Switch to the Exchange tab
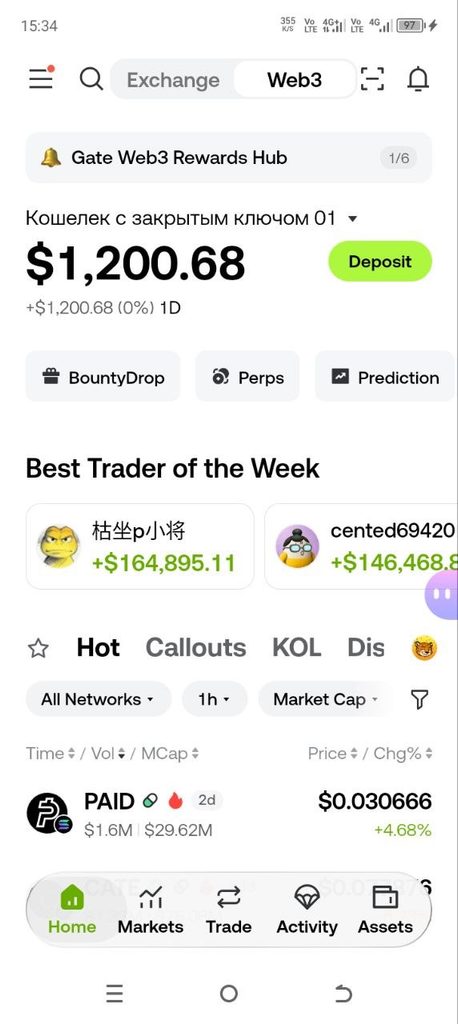 click(x=173, y=80)
